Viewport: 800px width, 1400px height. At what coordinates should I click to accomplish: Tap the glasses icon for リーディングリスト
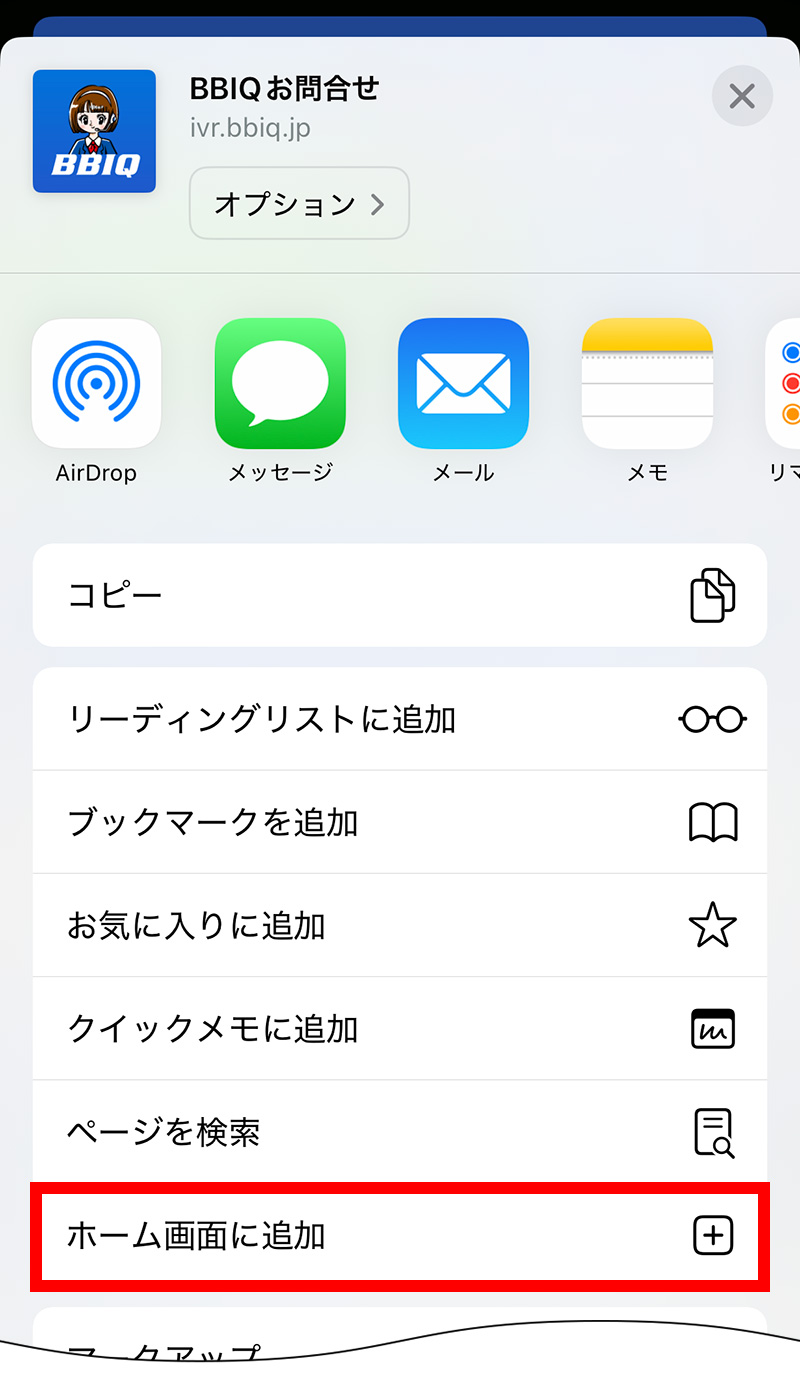tap(711, 719)
